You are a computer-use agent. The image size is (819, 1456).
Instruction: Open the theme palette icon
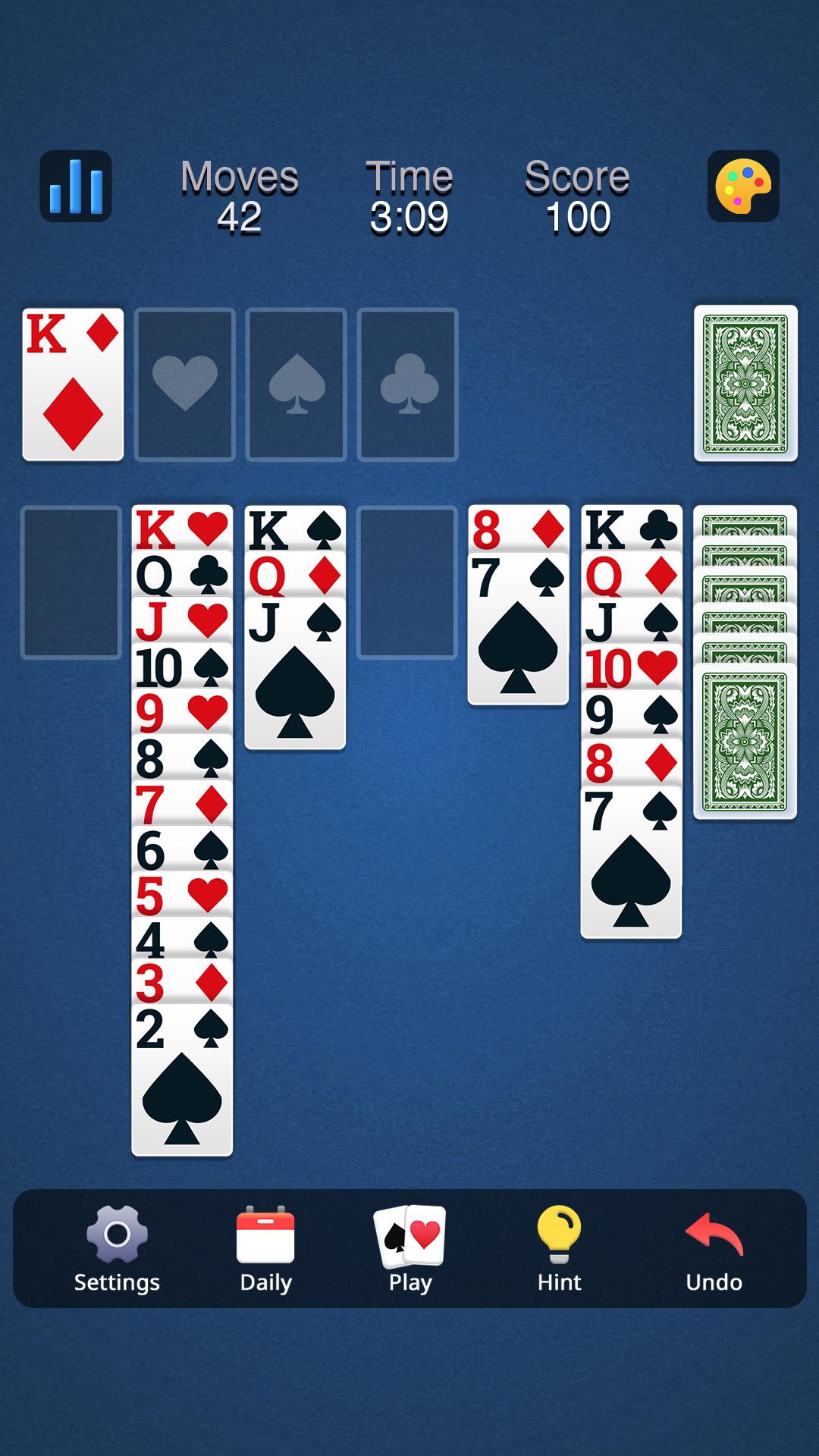(743, 186)
